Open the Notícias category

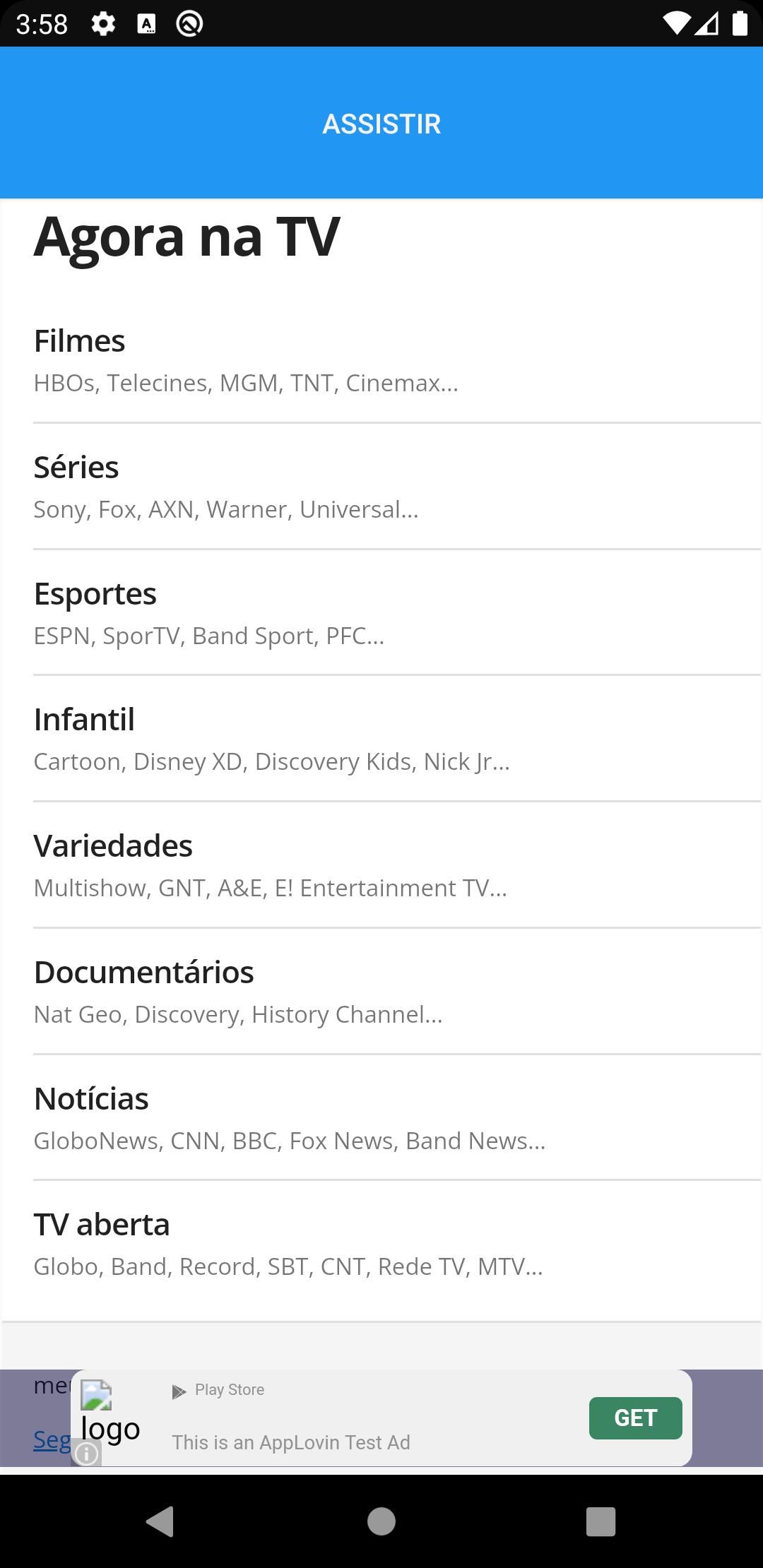(x=381, y=1119)
